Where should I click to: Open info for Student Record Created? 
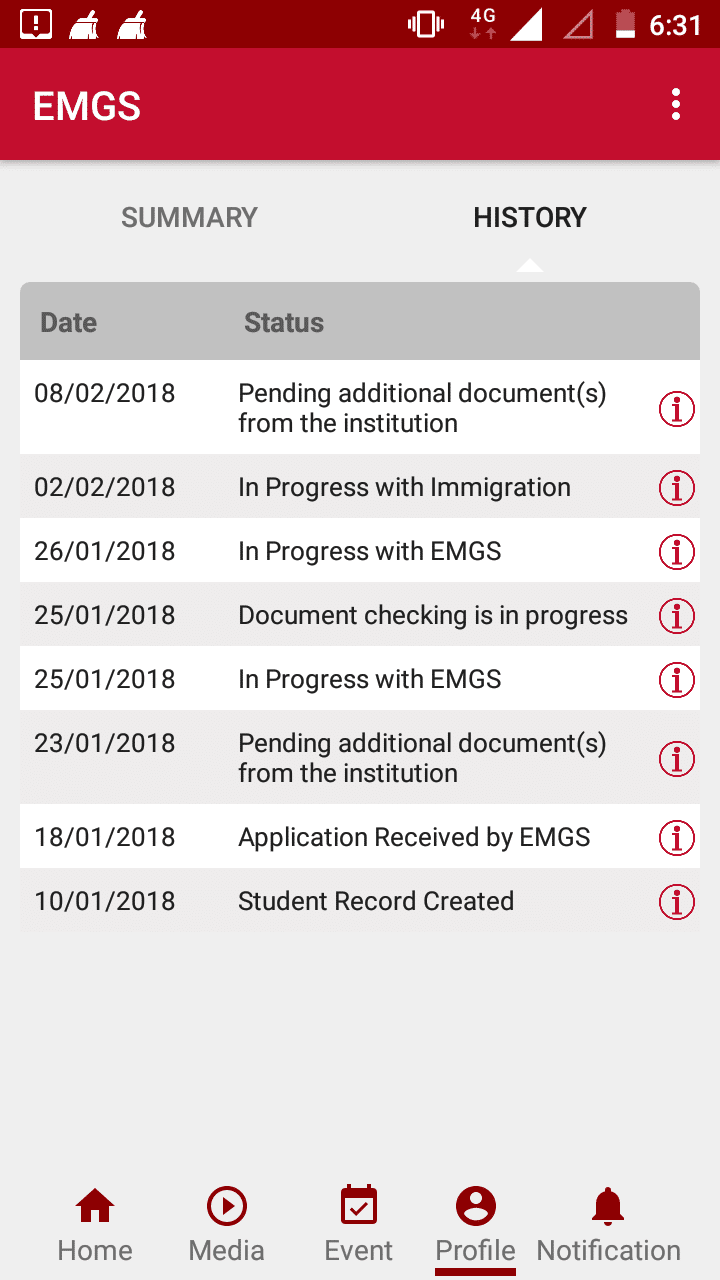tap(677, 901)
